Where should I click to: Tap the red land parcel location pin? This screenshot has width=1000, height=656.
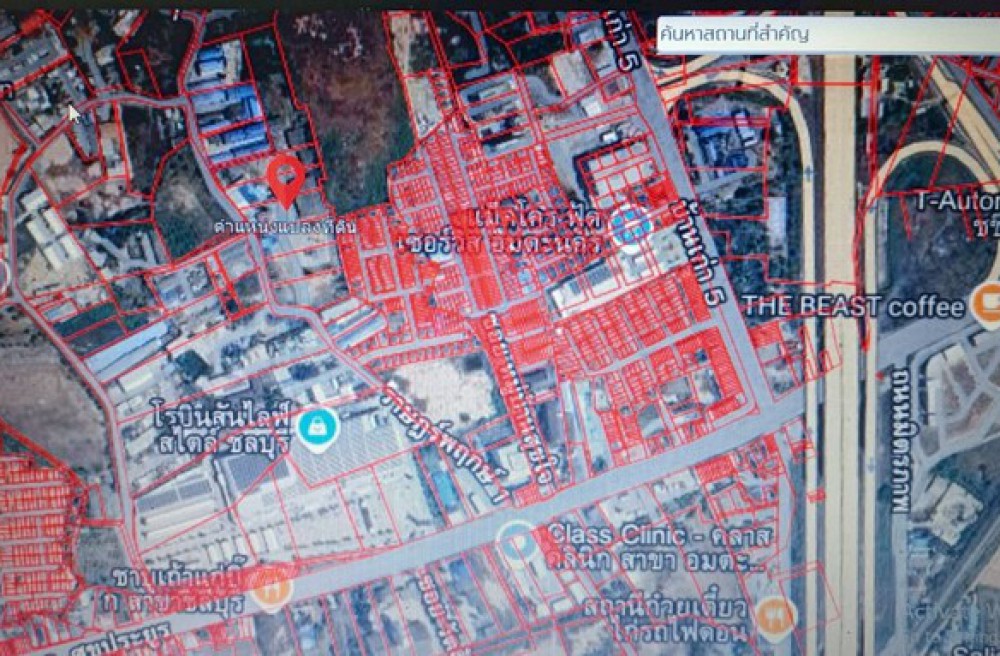click(287, 179)
